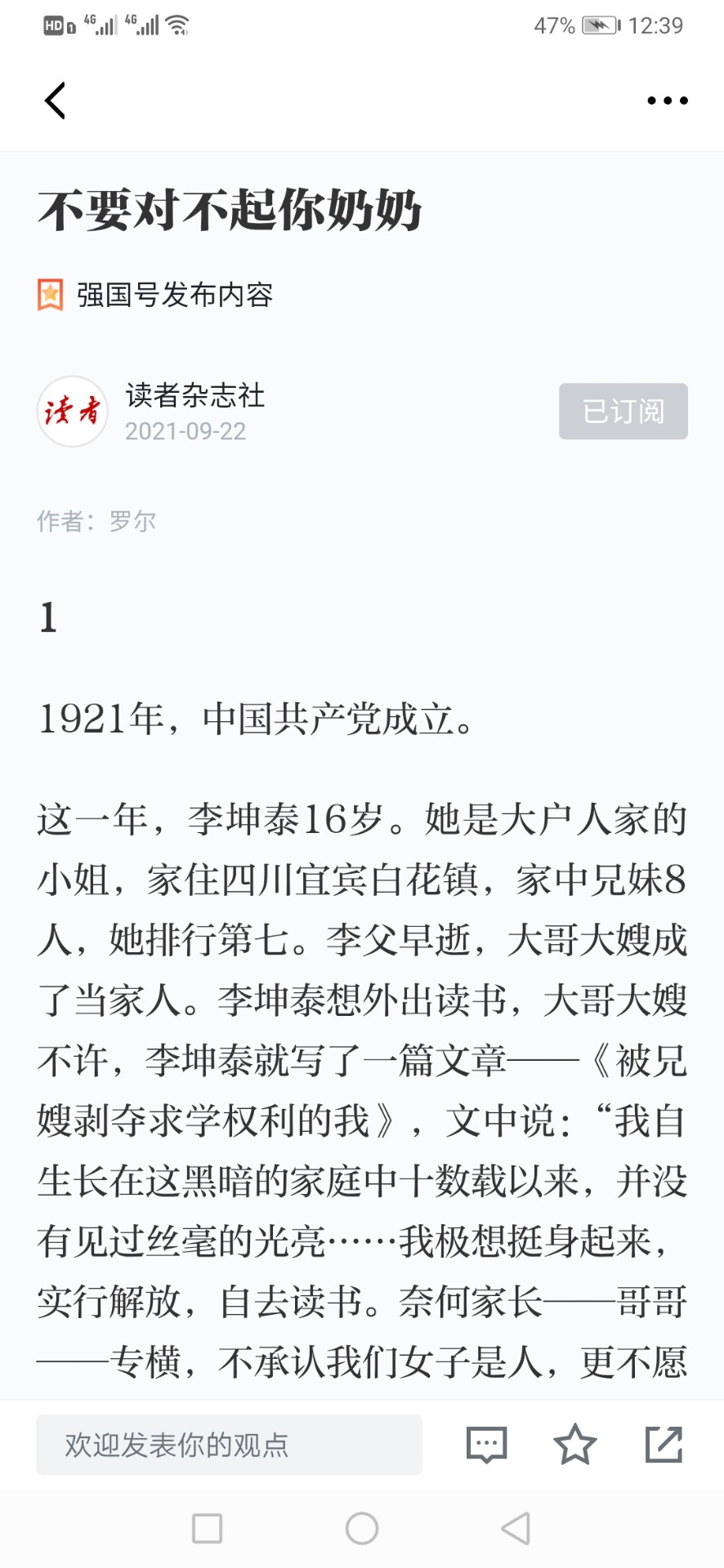
Task: Open recent apps from the navigation bar
Action: pos(208,1528)
